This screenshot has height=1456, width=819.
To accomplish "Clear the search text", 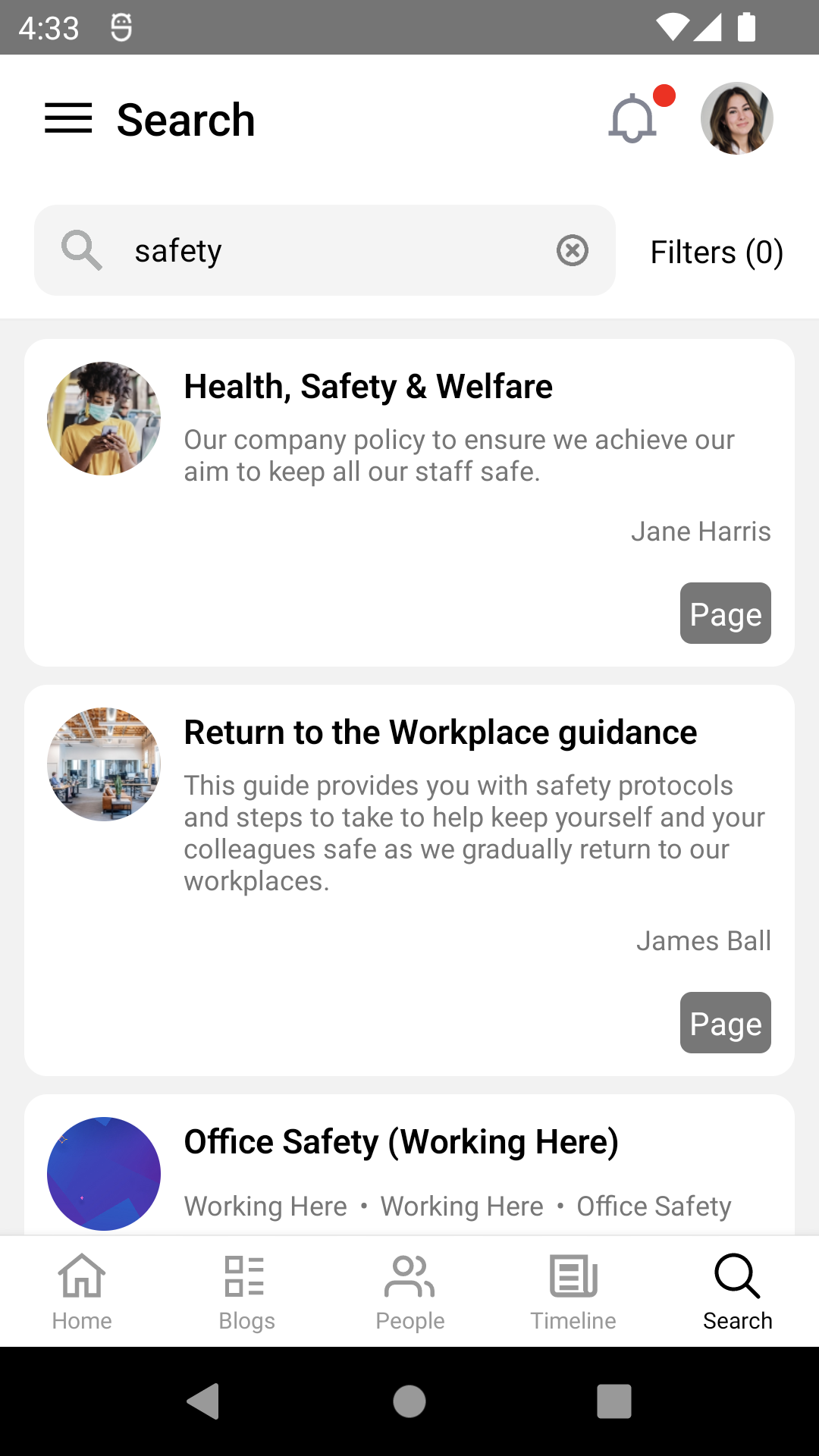I will [x=573, y=250].
